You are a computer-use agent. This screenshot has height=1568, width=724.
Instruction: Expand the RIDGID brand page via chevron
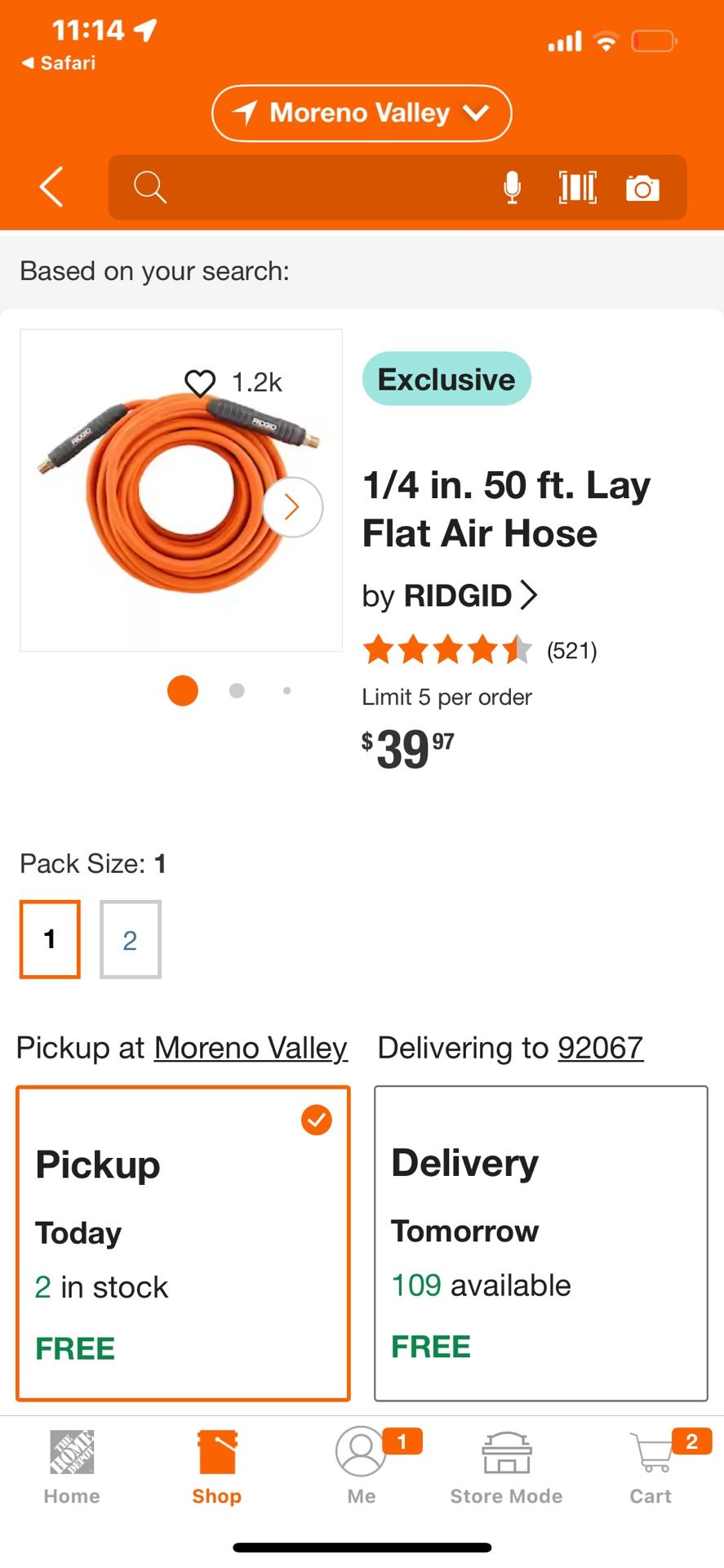[x=531, y=595]
